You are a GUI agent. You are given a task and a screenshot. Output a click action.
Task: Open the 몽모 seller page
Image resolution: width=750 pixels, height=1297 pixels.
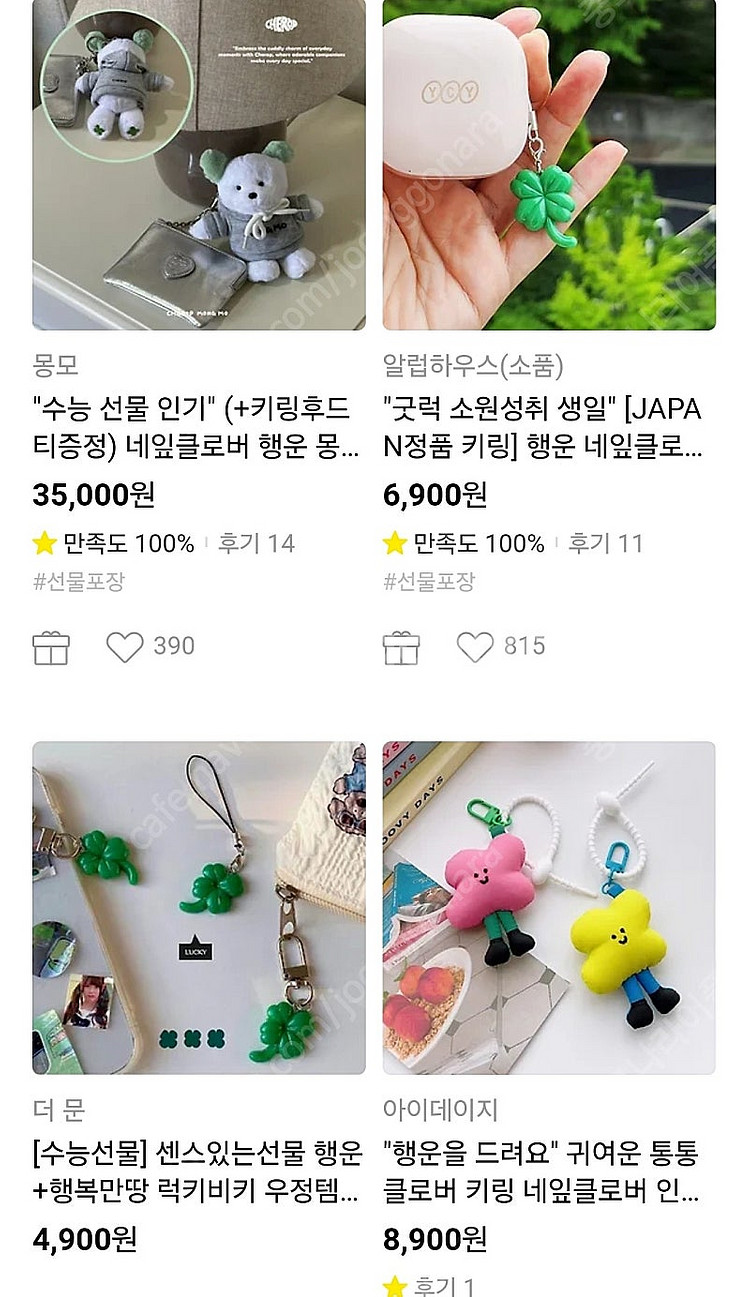coord(55,366)
